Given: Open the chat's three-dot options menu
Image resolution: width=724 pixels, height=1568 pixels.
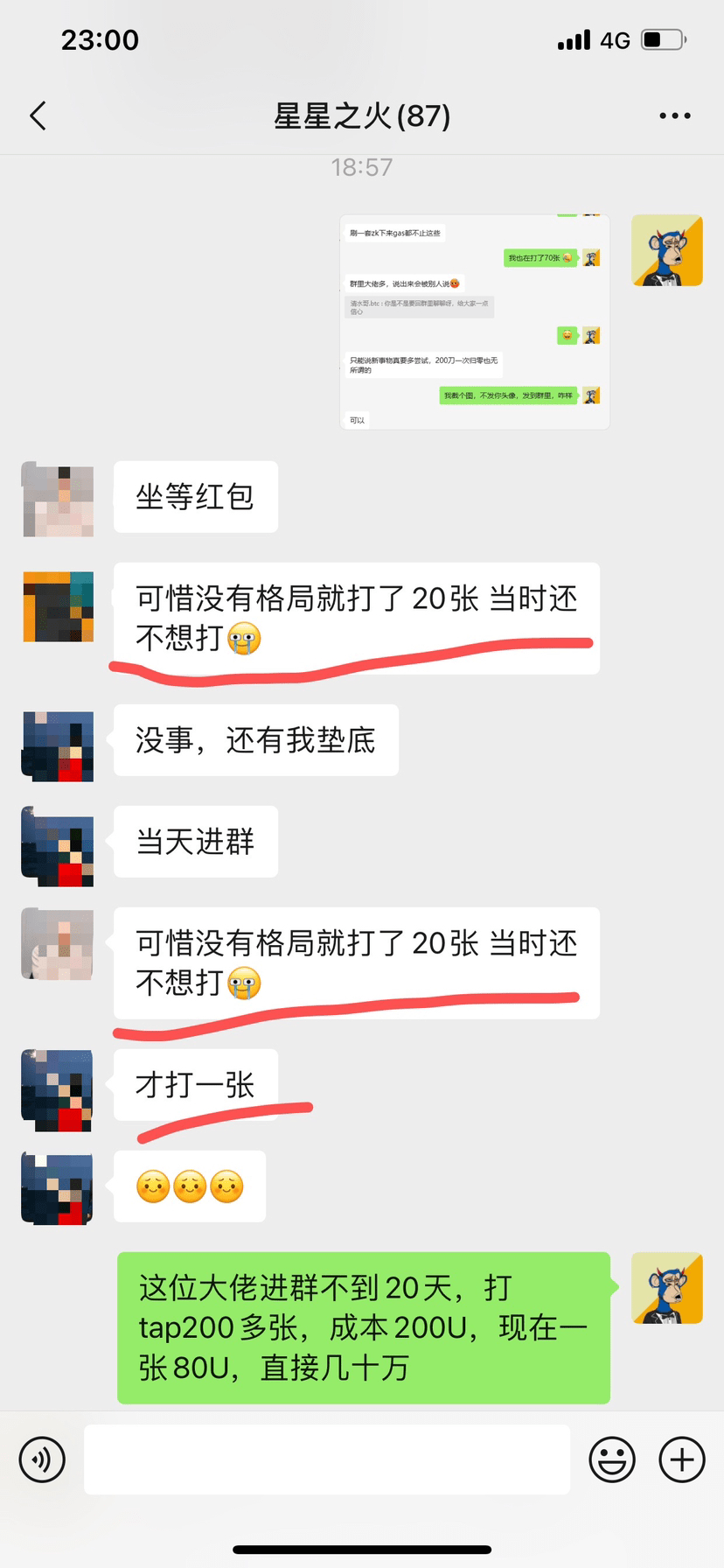Looking at the screenshot, I should click(x=674, y=115).
